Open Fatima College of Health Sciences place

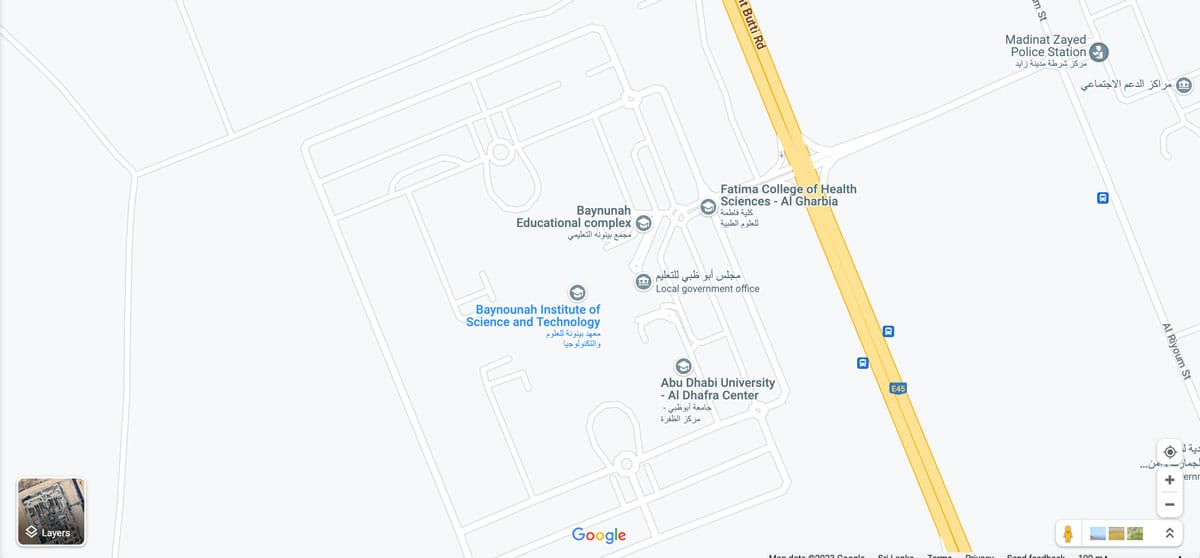point(708,207)
